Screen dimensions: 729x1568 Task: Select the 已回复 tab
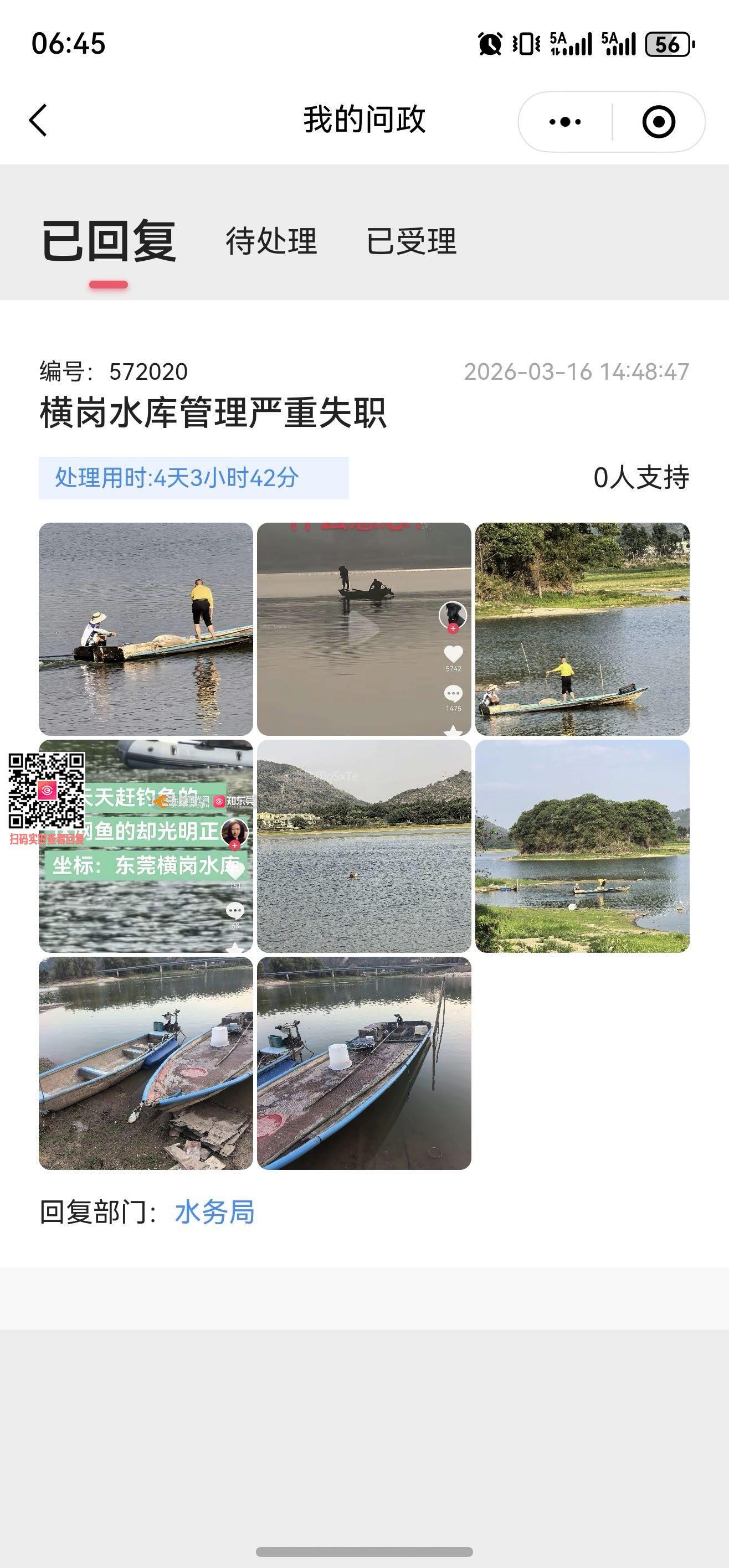coord(109,241)
